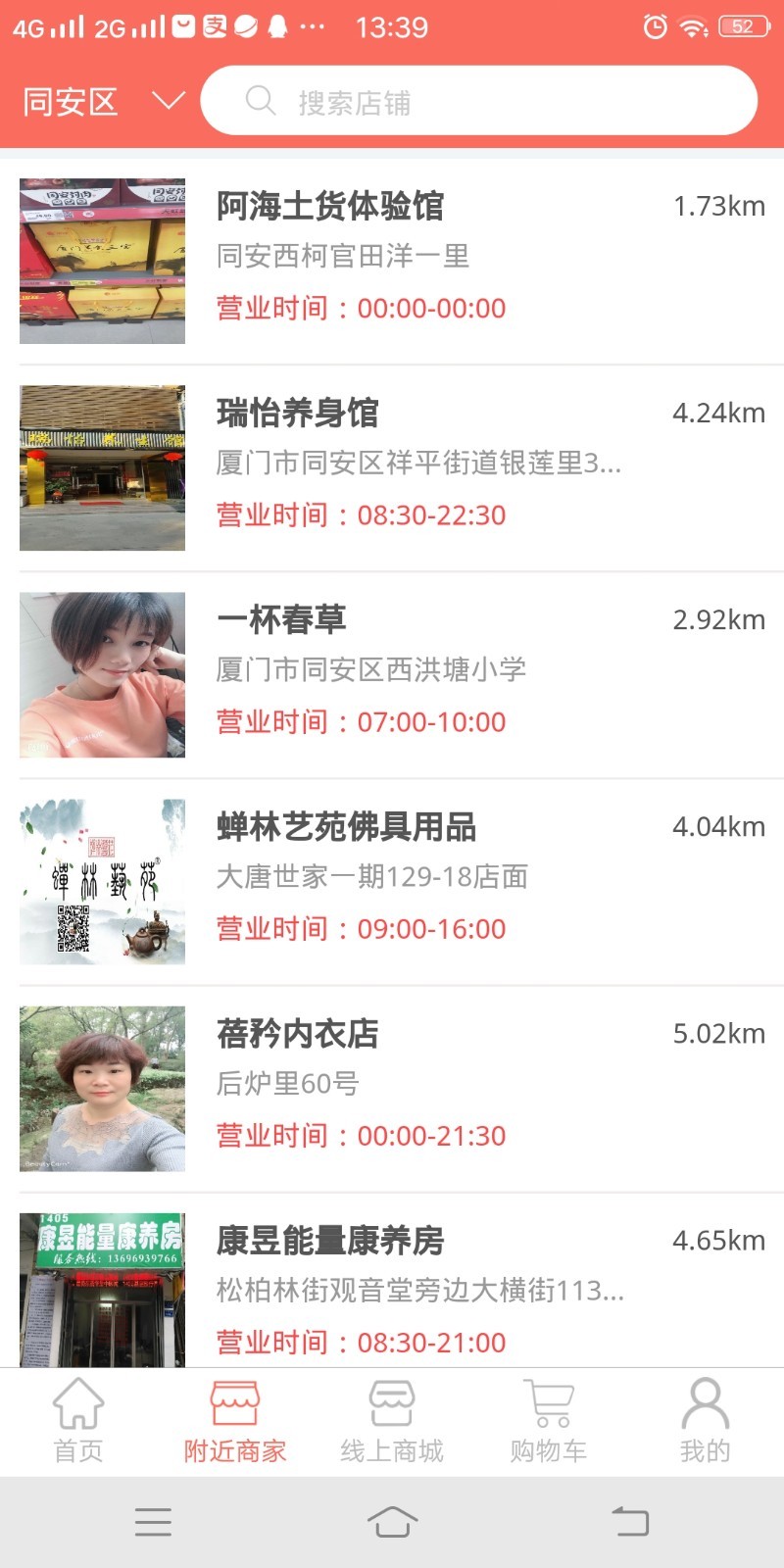Image resolution: width=784 pixels, height=1568 pixels.
Task: Switch to the 首页 tab
Action: point(78,1421)
